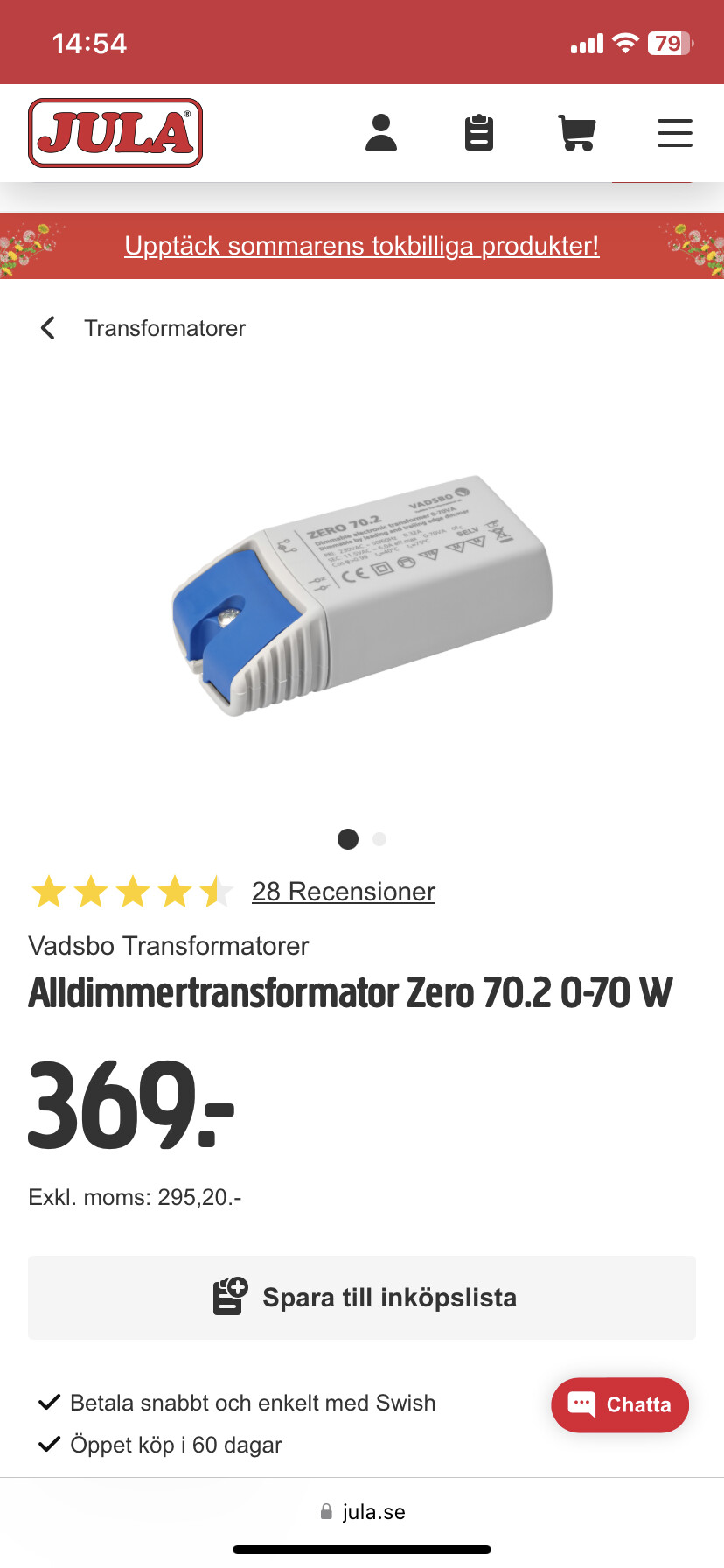Tap the jula.se address bar
Image resolution: width=724 pixels, height=1568 pixels.
[362, 1512]
